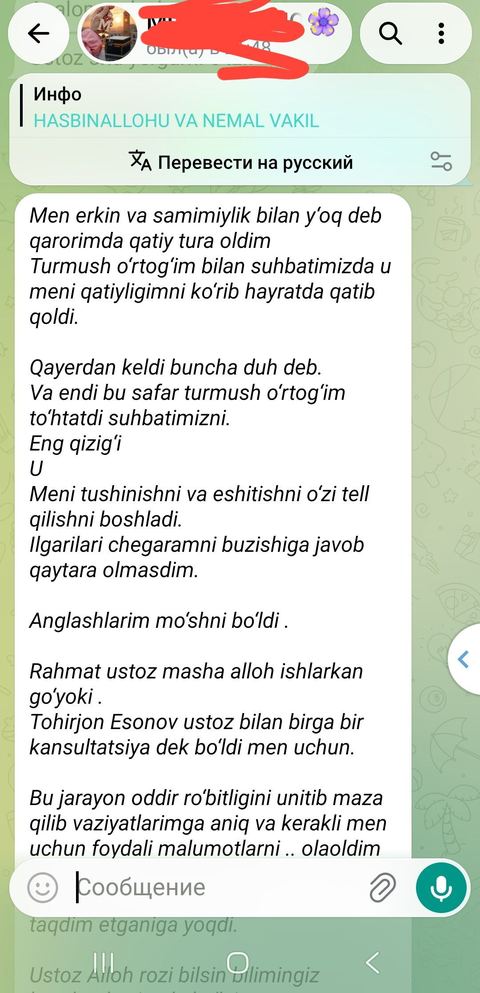Search within this chat
The width and height of the screenshot is (480, 993).
[x=390, y=34]
